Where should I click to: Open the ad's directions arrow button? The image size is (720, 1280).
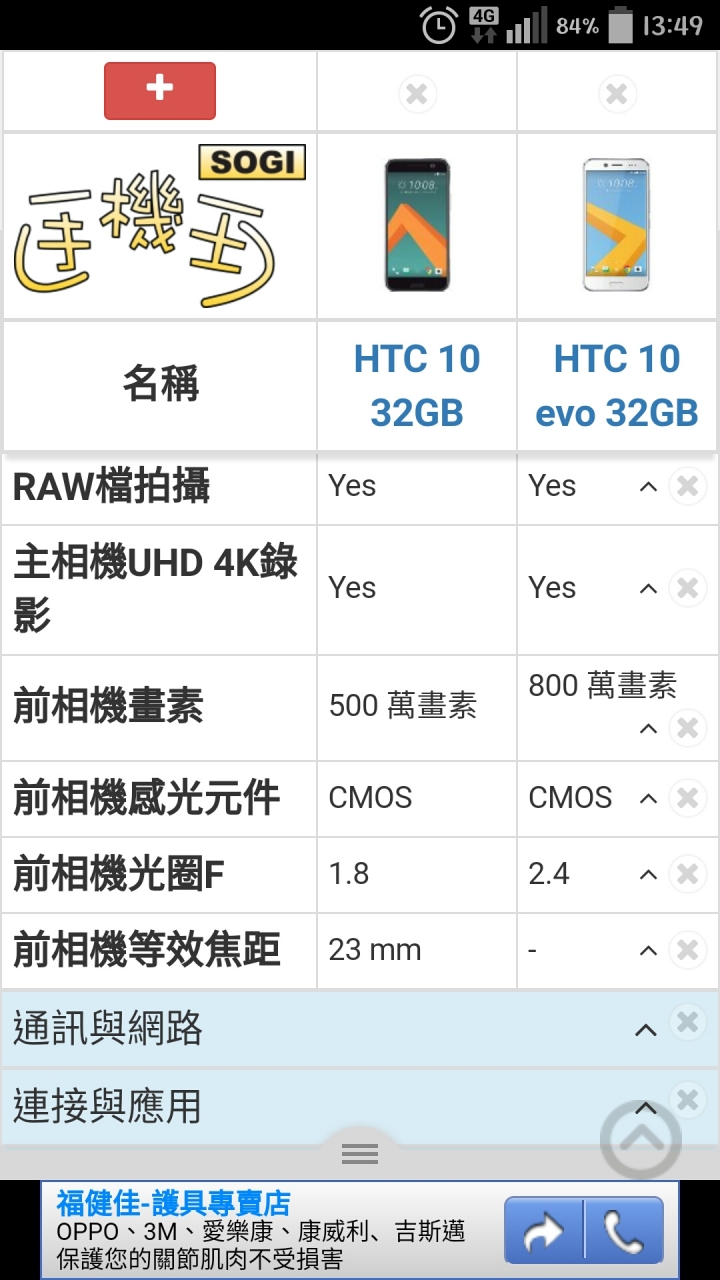pos(544,1237)
